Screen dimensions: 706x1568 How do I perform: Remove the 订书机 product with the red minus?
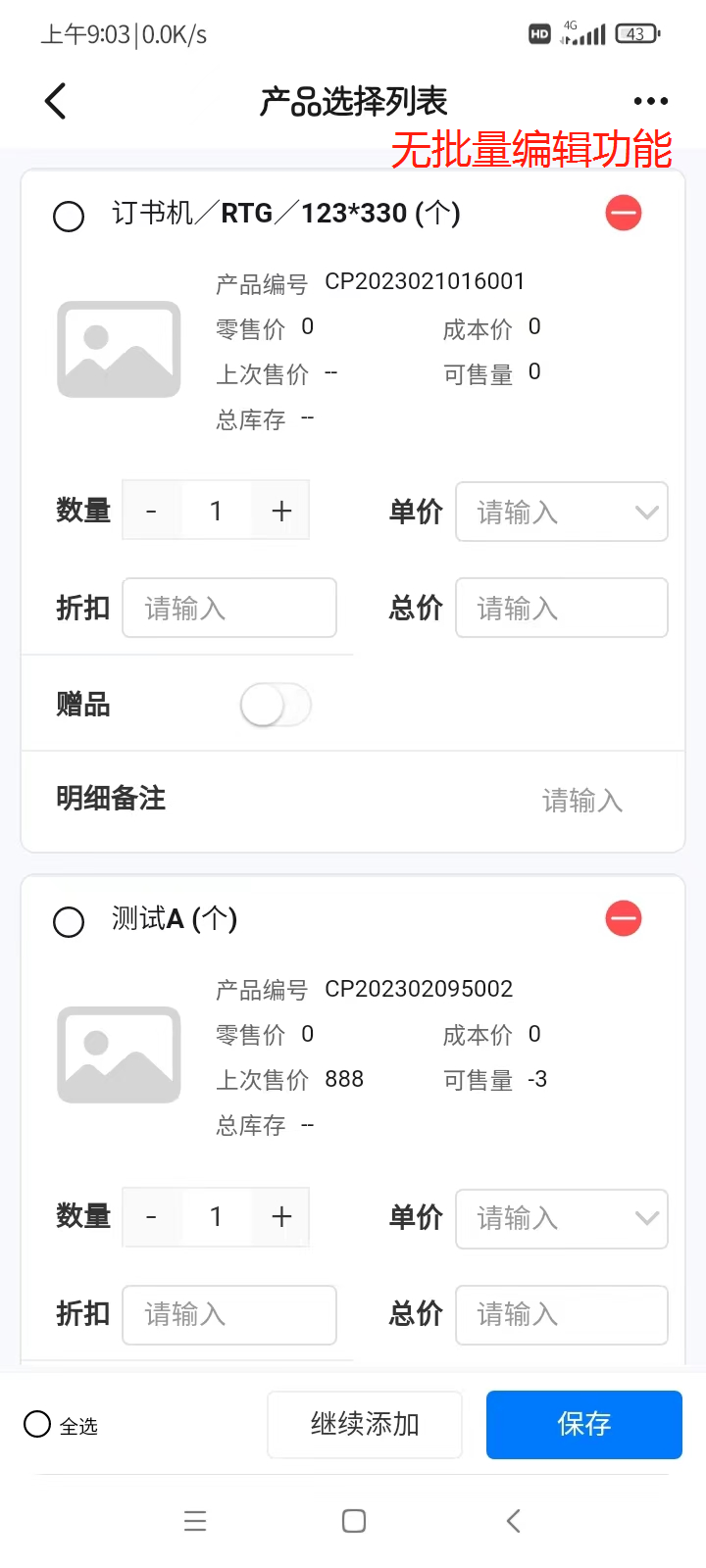[624, 213]
